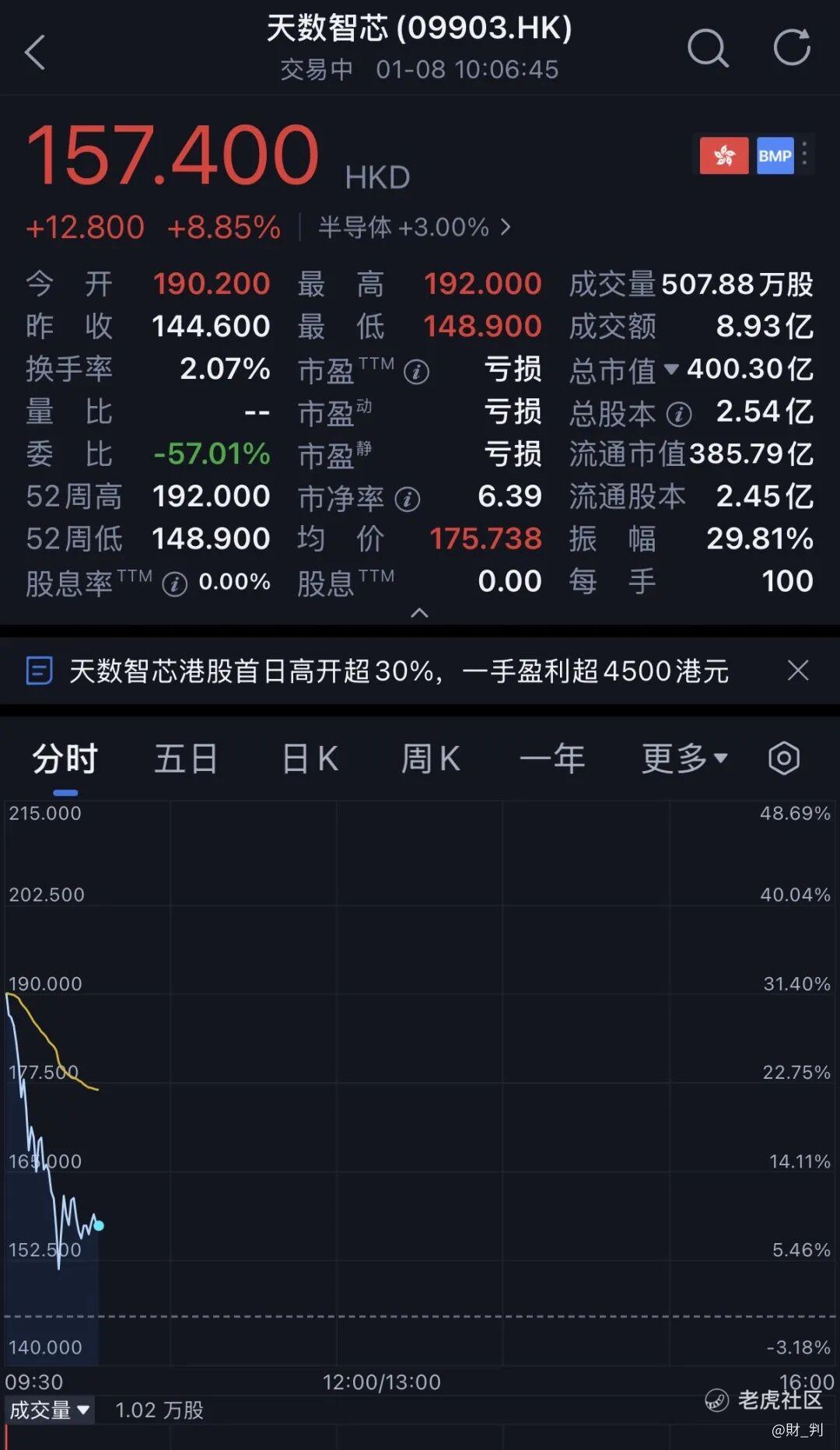Show info for 总股本
This screenshot has height=1450, width=840.
coord(679,414)
